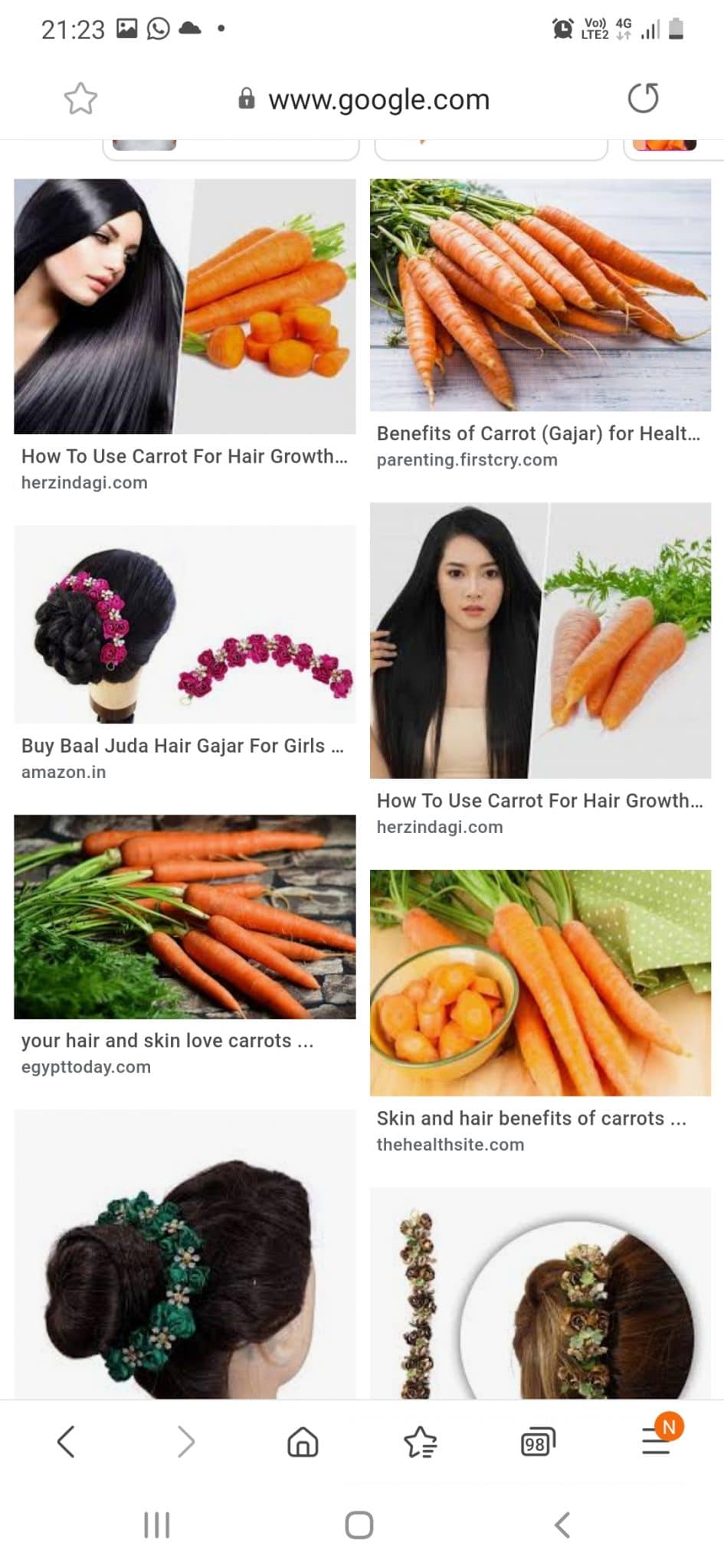
Task: Tap the system home button
Action: [359, 1524]
